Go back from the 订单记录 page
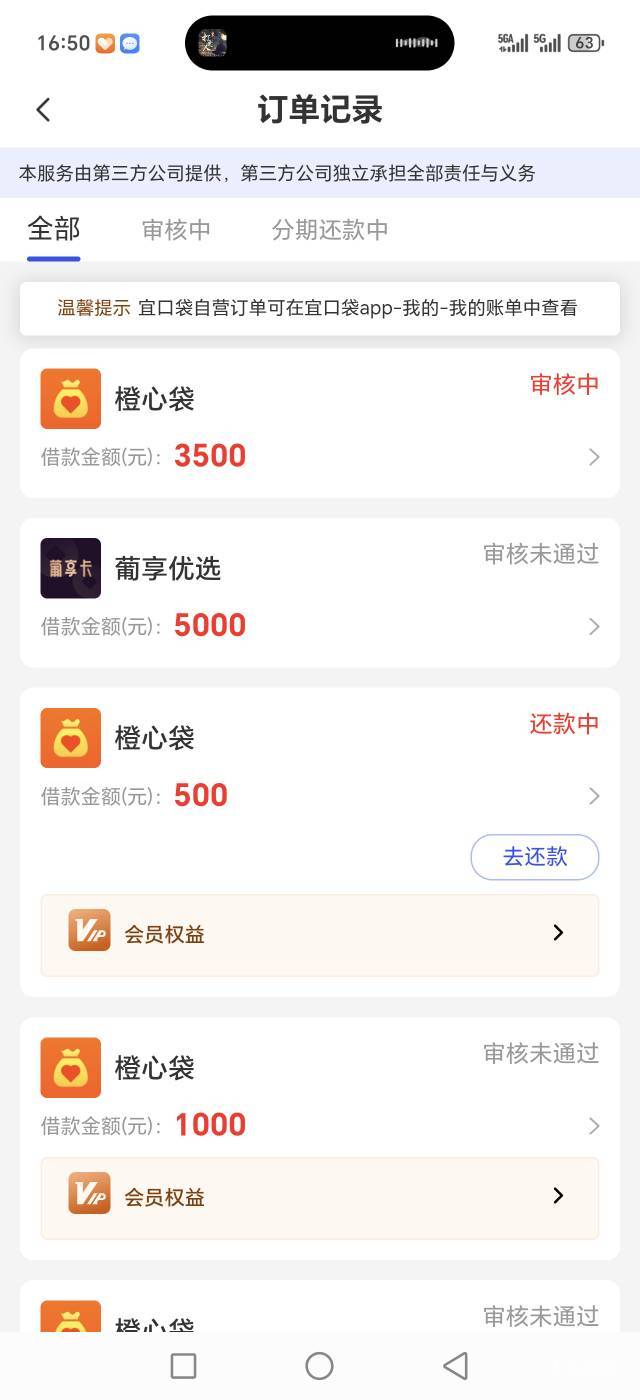 43,110
